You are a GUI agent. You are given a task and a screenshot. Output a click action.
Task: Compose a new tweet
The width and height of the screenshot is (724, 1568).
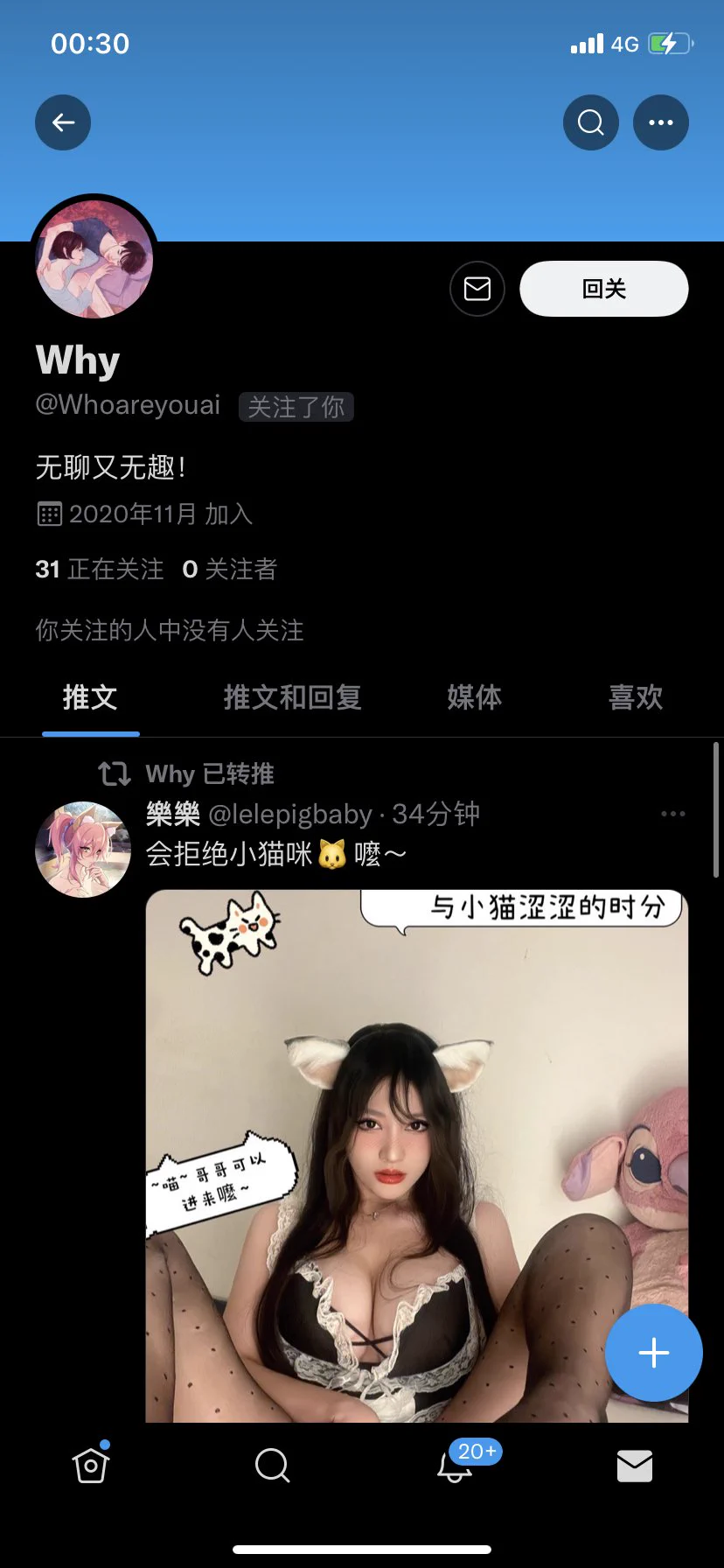tap(654, 1353)
